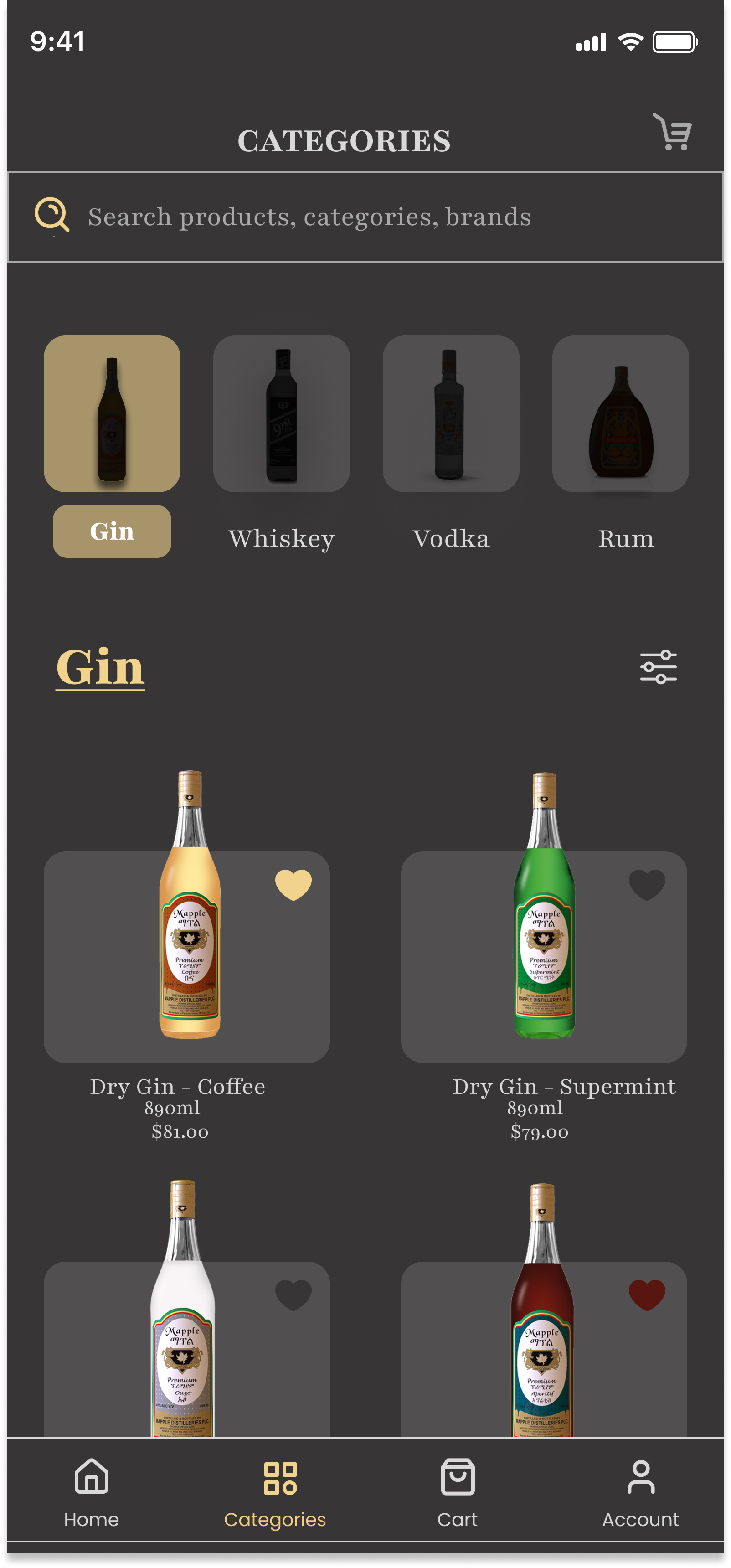This screenshot has width=731, height=1568.
Task: Select the Whiskey category
Action: pyautogui.click(x=281, y=414)
